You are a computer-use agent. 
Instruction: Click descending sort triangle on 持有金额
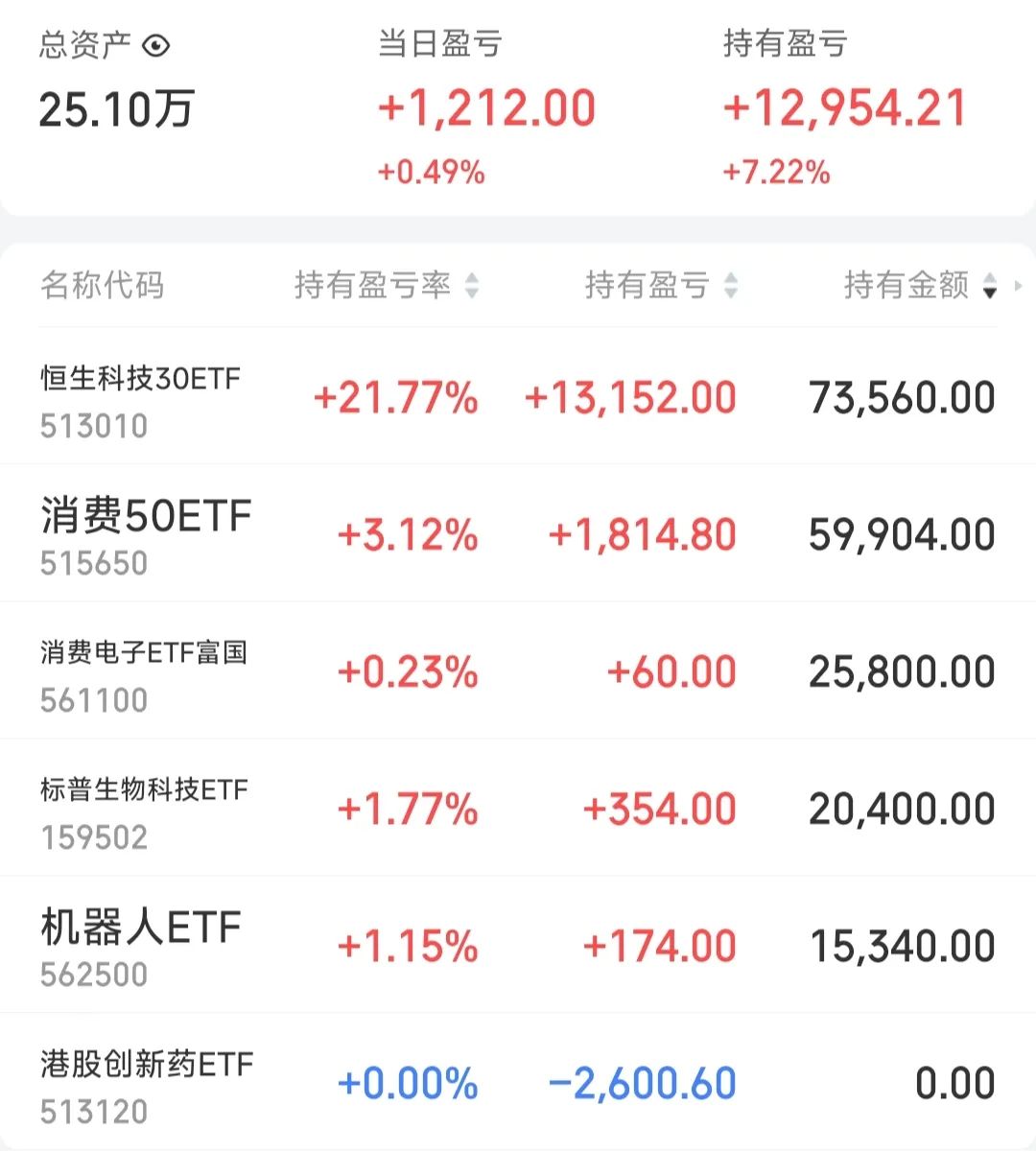[990, 293]
